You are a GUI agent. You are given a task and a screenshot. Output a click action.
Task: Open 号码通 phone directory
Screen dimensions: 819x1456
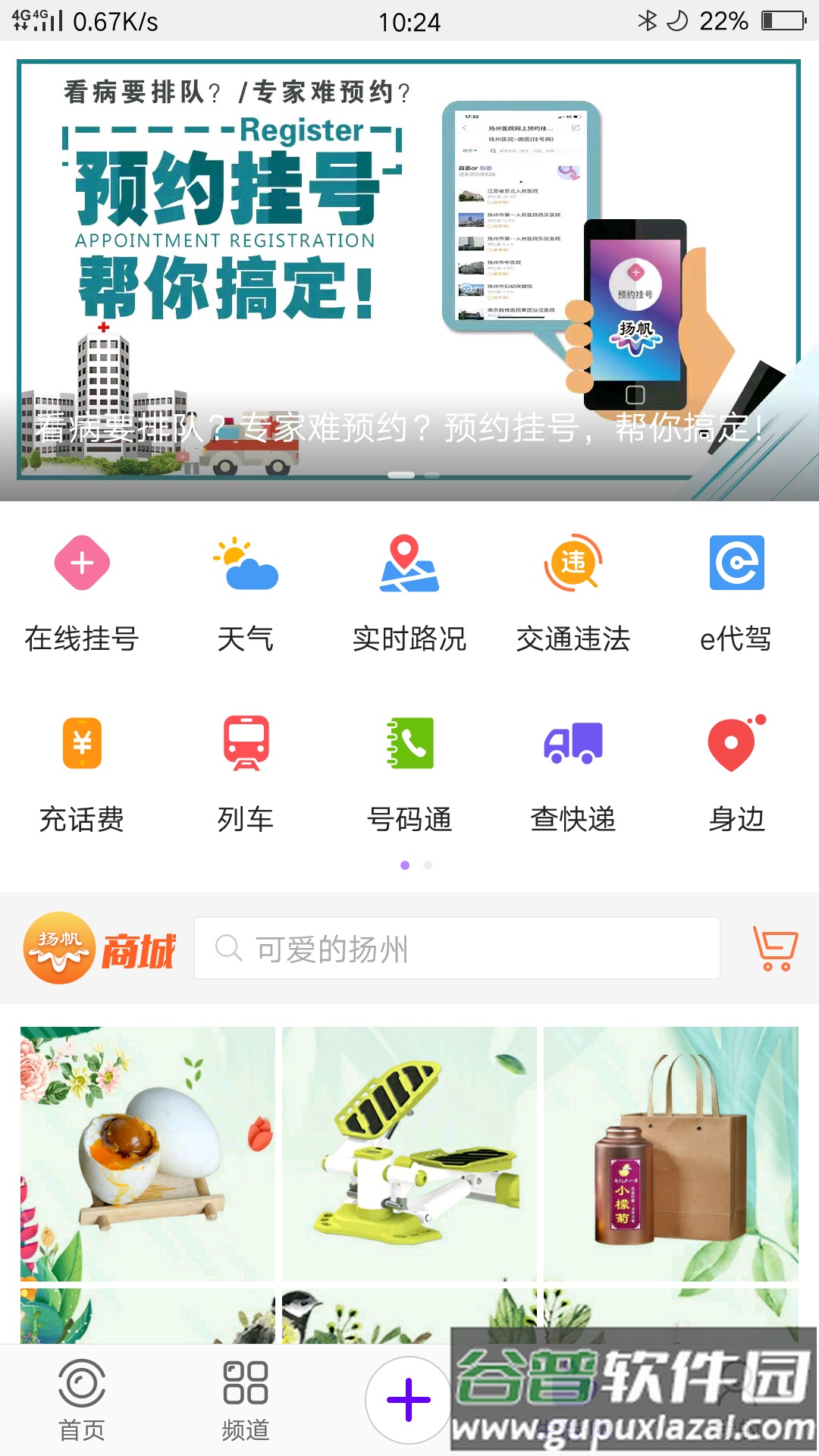tap(409, 773)
